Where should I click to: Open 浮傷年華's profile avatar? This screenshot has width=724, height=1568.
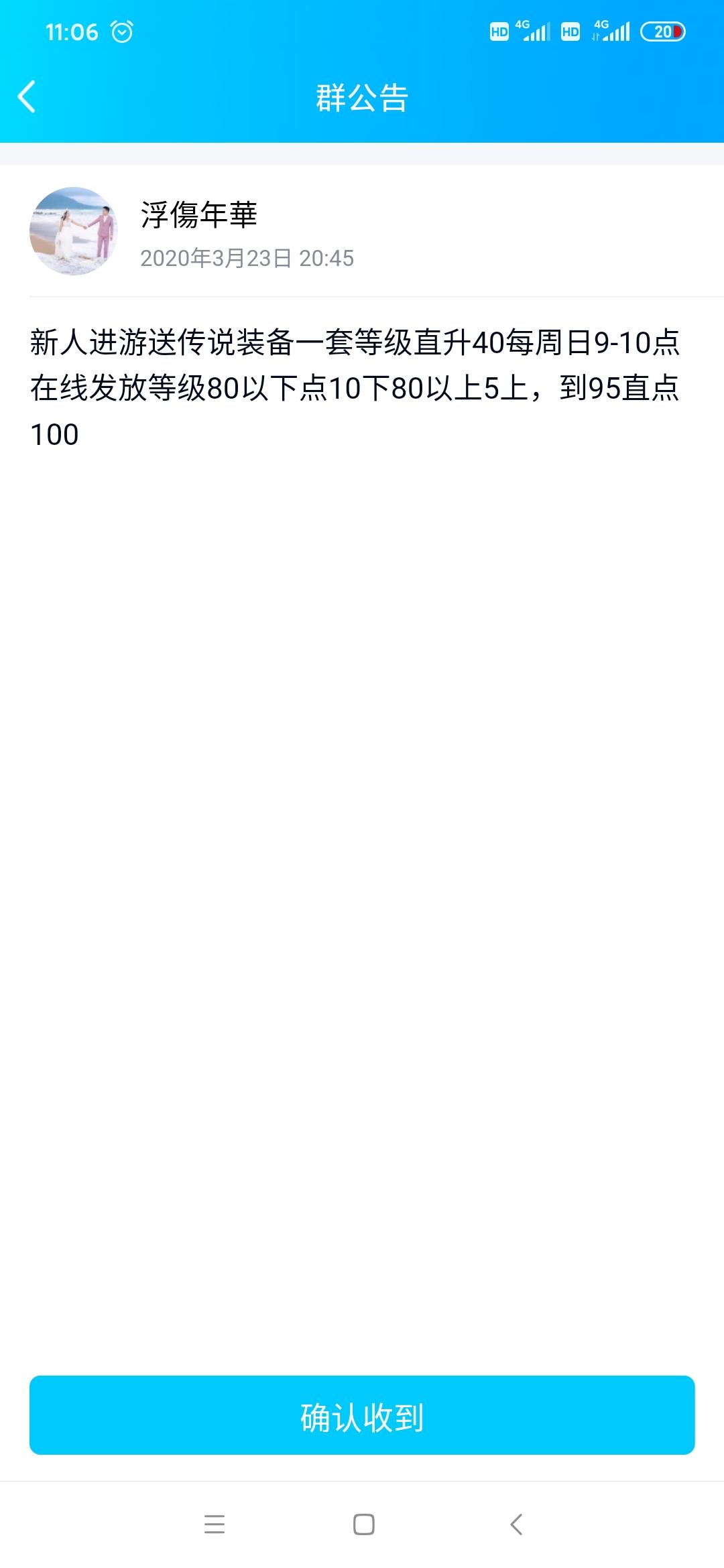click(x=73, y=231)
